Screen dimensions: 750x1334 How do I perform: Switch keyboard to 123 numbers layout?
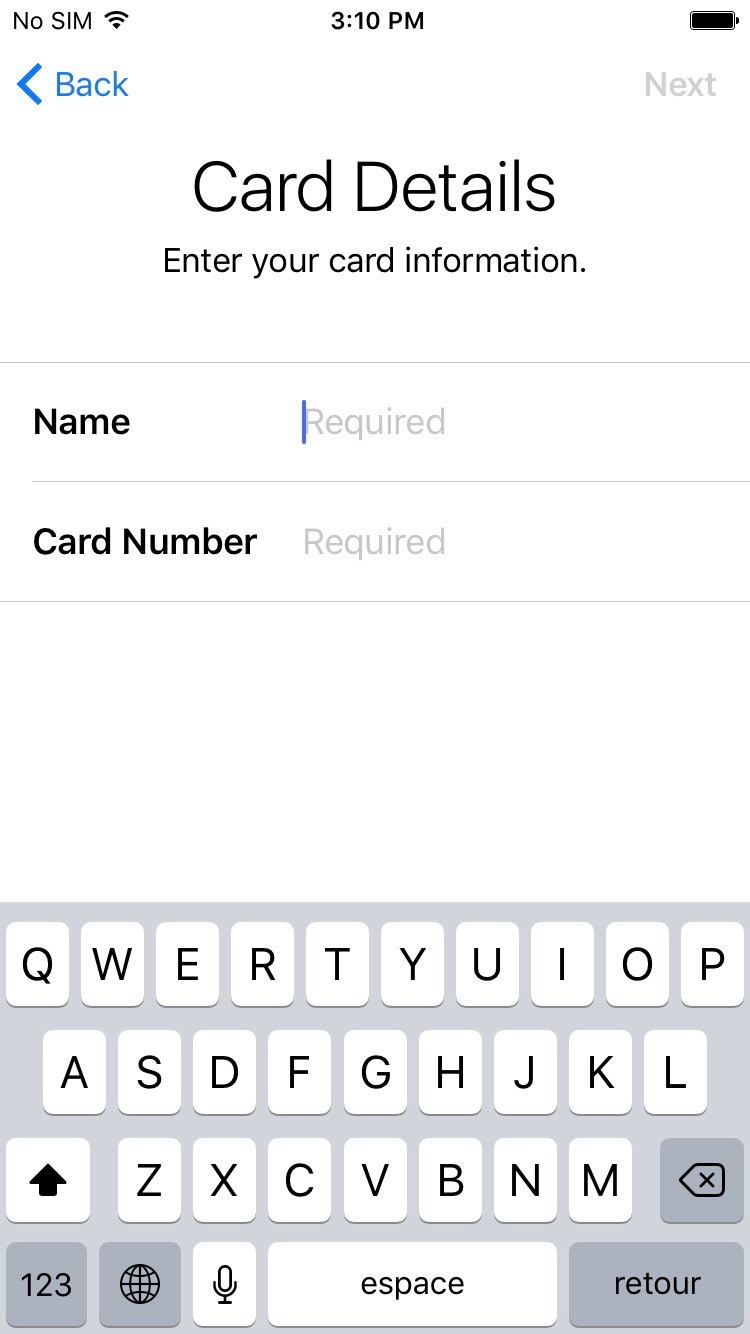coord(46,1284)
